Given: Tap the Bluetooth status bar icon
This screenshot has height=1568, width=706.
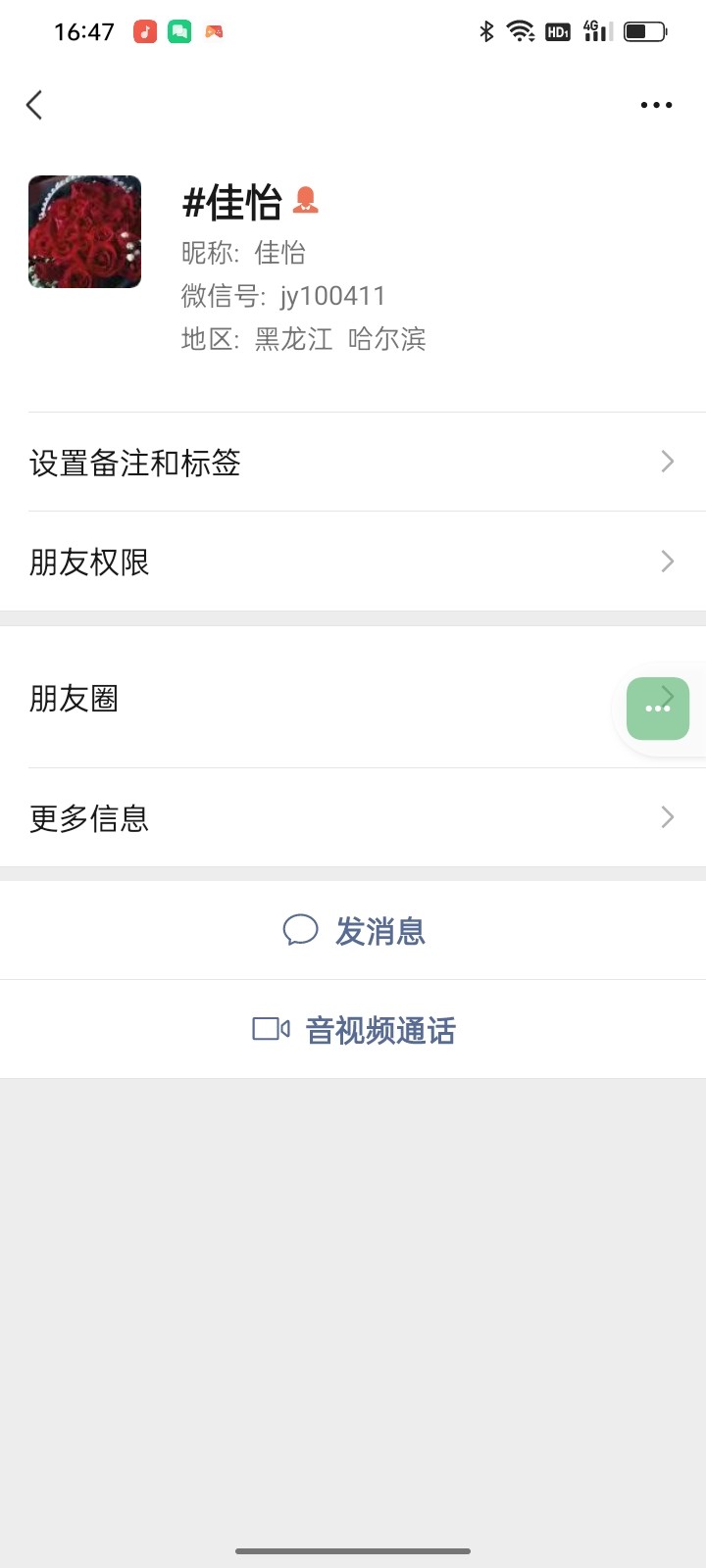Looking at the screenshot, I should pyautogui.click(x=484, y=30).
